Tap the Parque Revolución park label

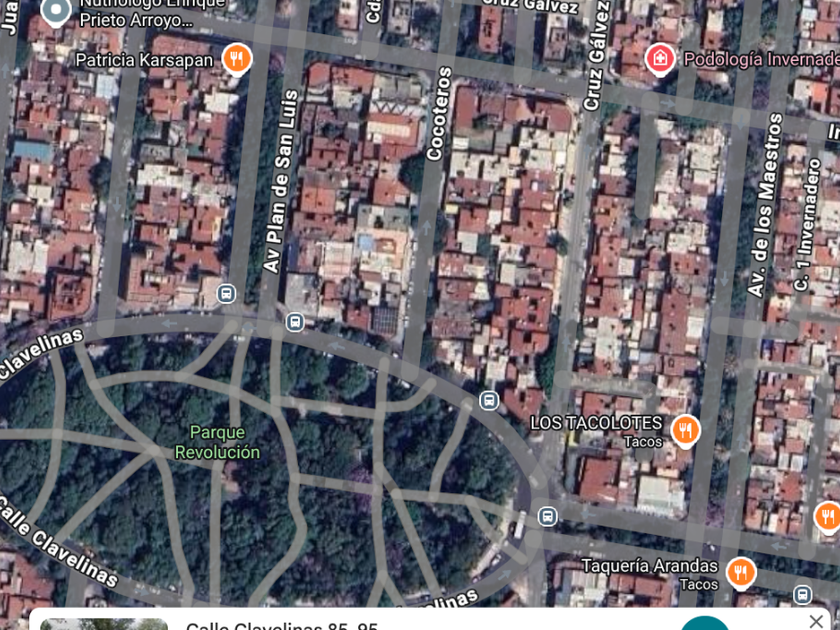[x=217, y=442]
